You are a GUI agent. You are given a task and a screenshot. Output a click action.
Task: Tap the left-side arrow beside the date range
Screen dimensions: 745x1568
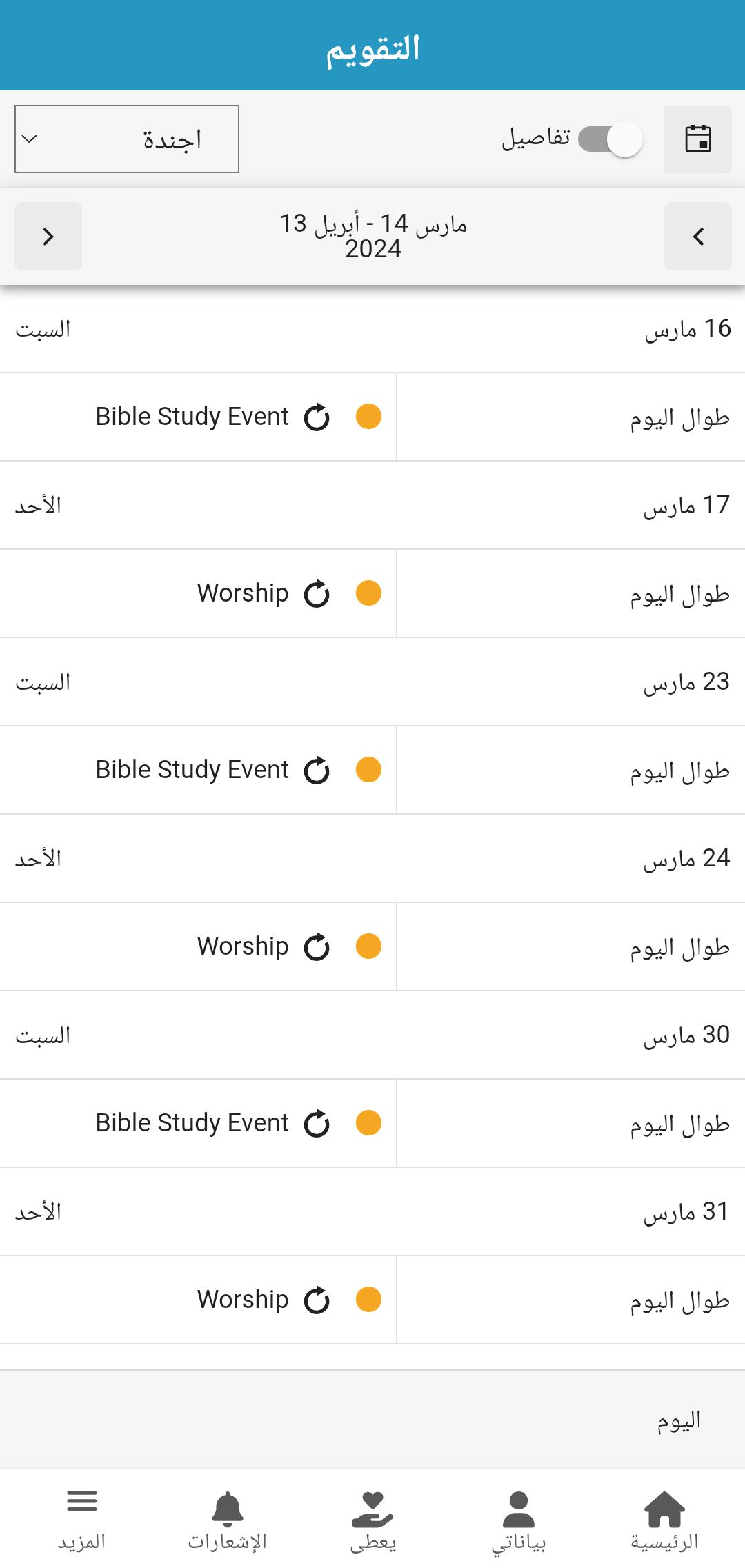[x=48, y=237]
